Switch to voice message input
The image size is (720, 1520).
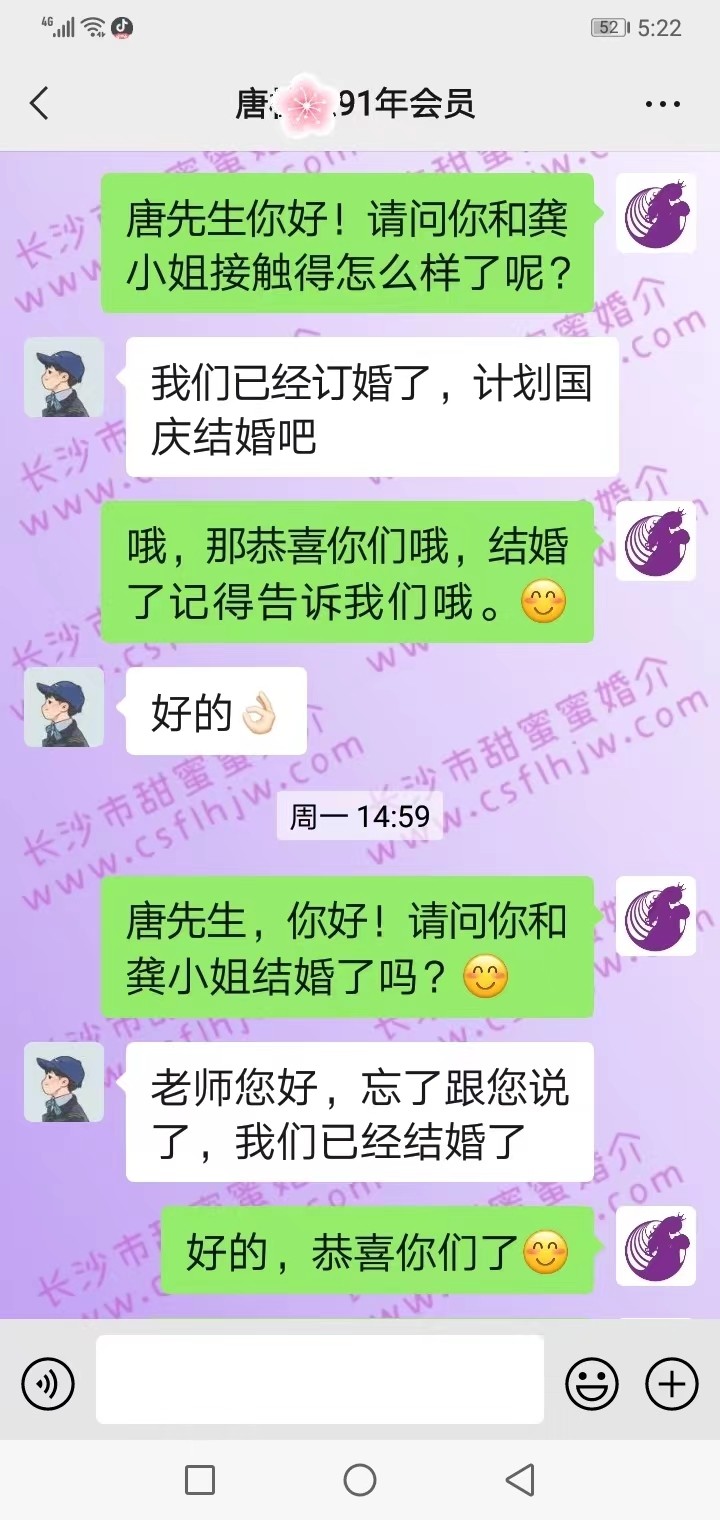pos(48,1385)
